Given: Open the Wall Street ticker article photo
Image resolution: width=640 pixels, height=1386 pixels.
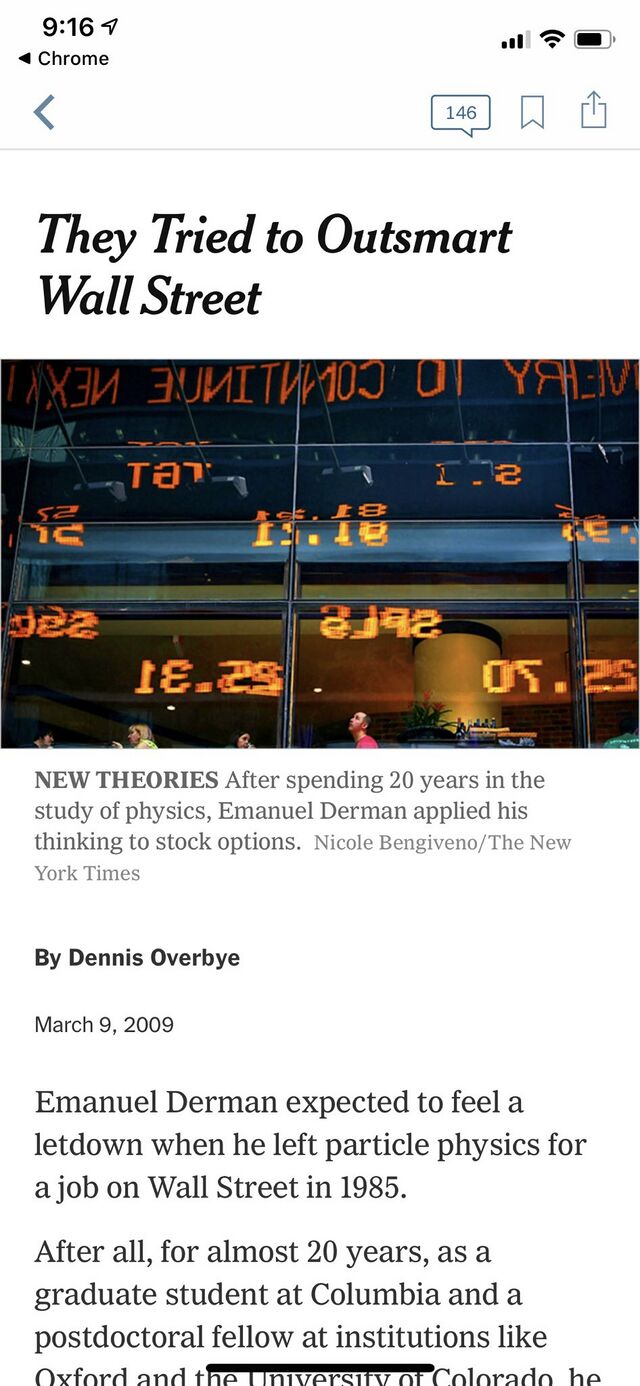Looking at the screenshot, I should coord(320,553).
